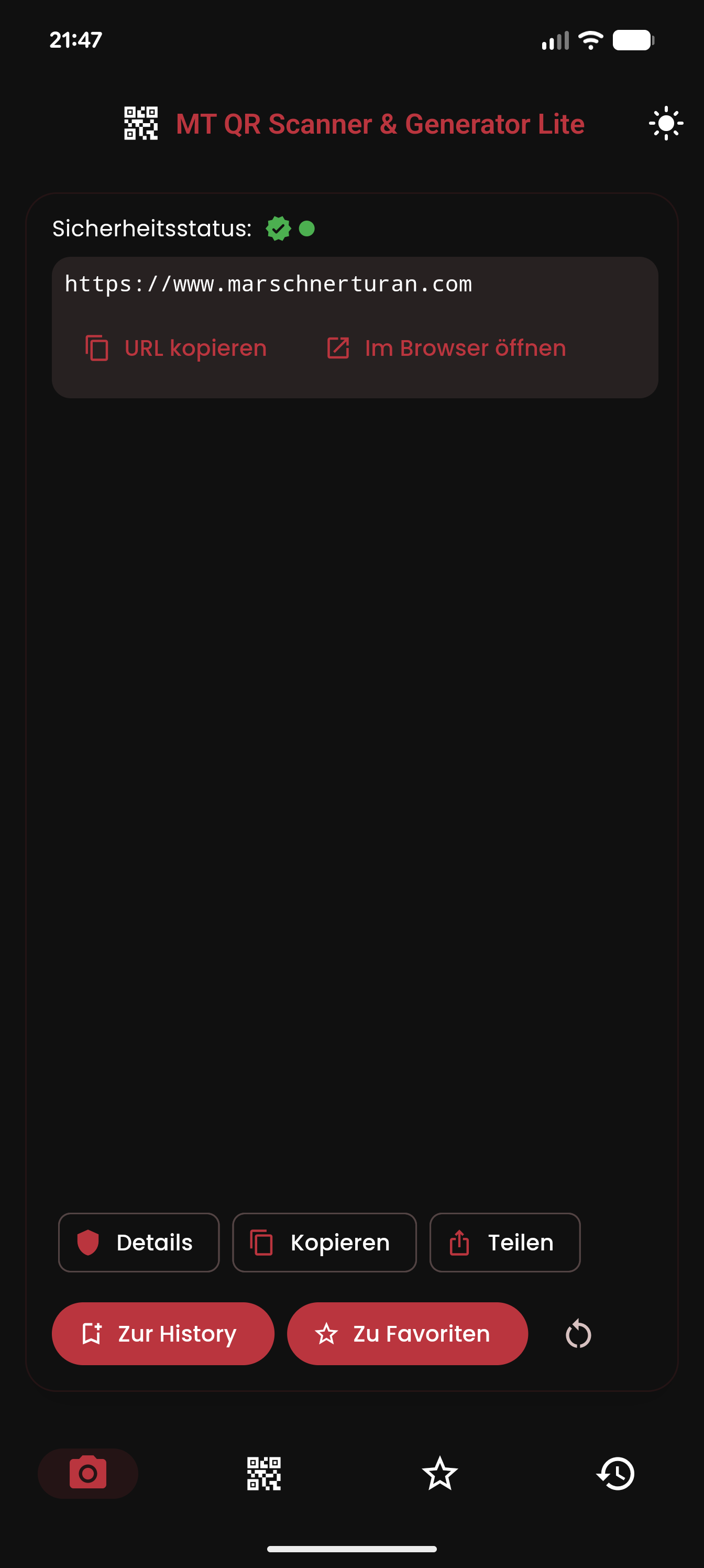Tap the circular reset arrow icon
The image size is (704, 1568).
[x=578, y=1334]
